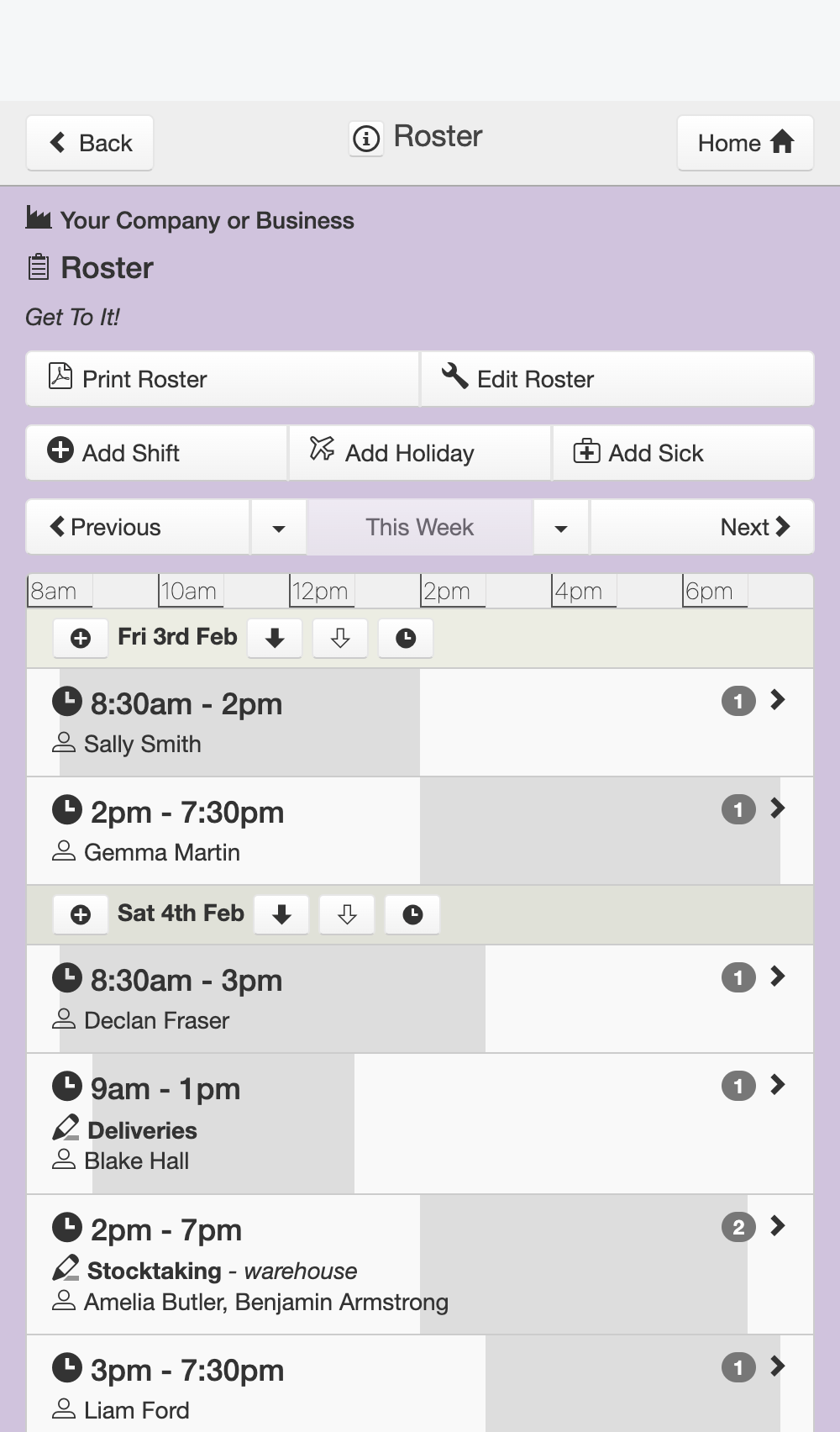Image resolution: width=840 pixels, height=1432 pixels.
Task: Expand the dropdown next to Previous
Action: pos(279,527)
